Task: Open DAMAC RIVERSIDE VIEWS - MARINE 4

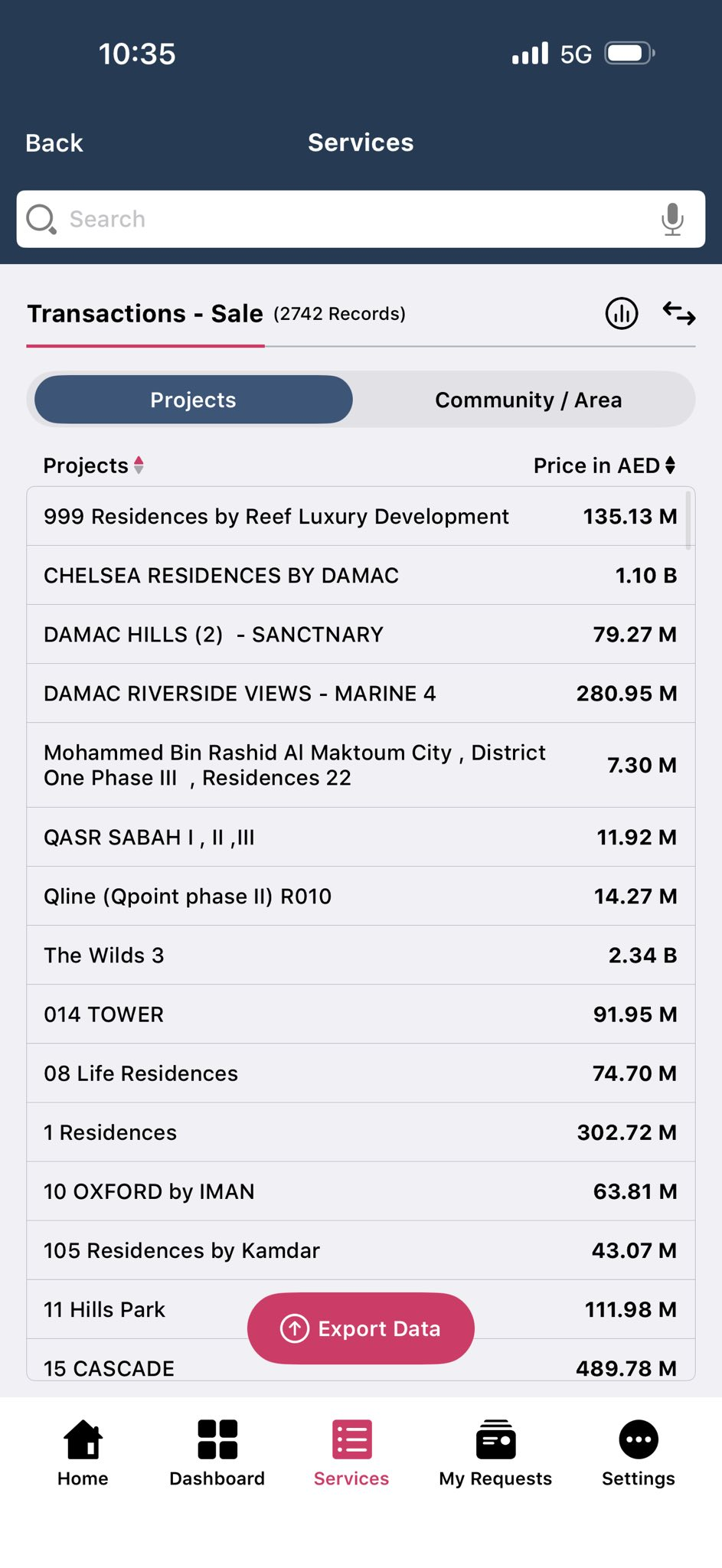Action: [x=360, y=694]
